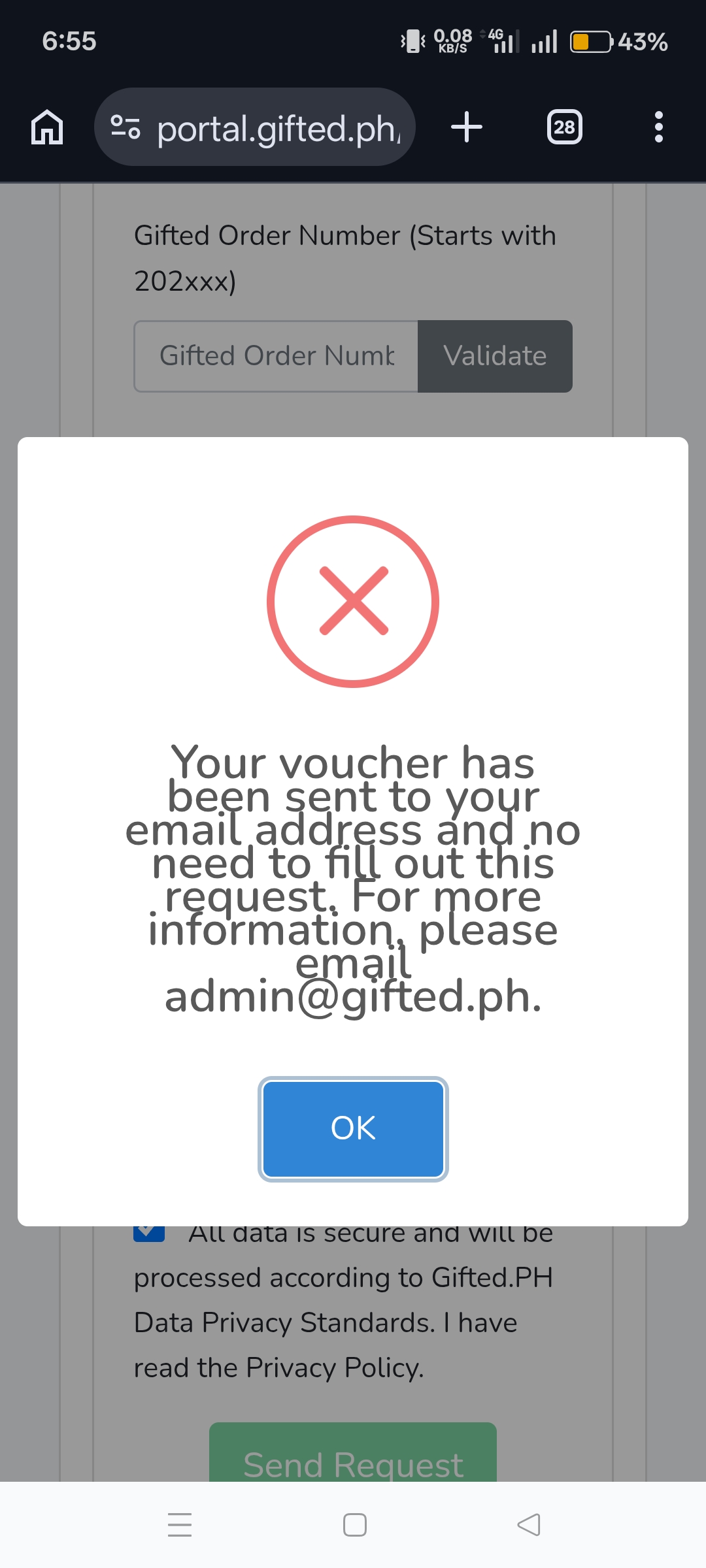Viewport: 706px width, 1568px height.
Task: Open a new browser tab
Action: click(467, 127)
